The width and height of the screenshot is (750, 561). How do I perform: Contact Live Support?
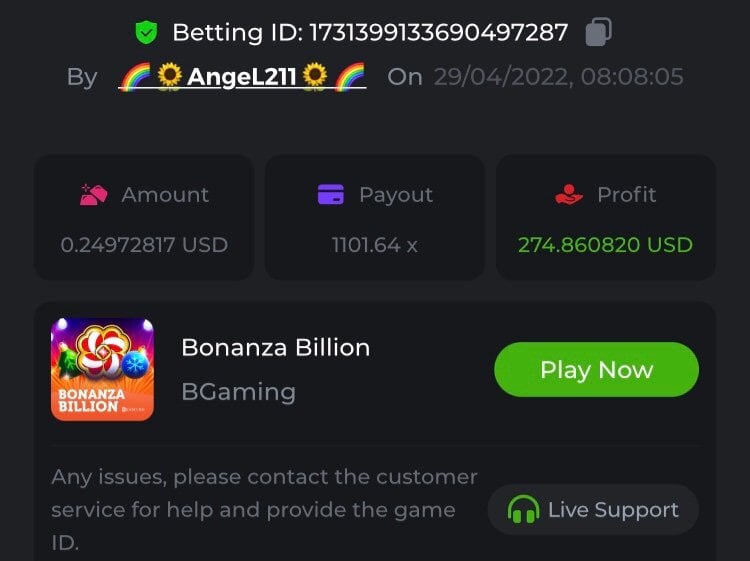click(593, 509)
